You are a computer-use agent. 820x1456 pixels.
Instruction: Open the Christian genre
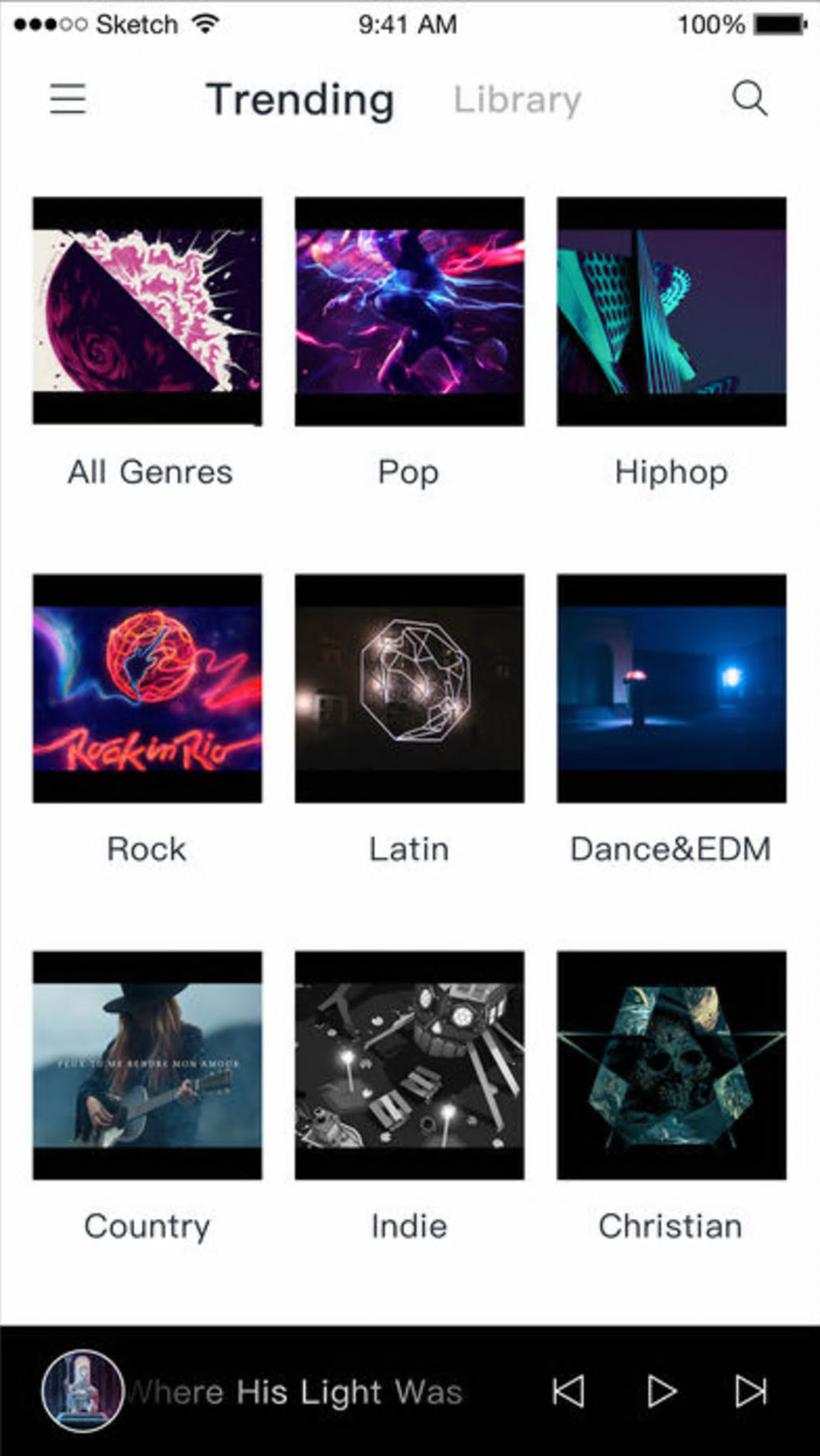671,1065
